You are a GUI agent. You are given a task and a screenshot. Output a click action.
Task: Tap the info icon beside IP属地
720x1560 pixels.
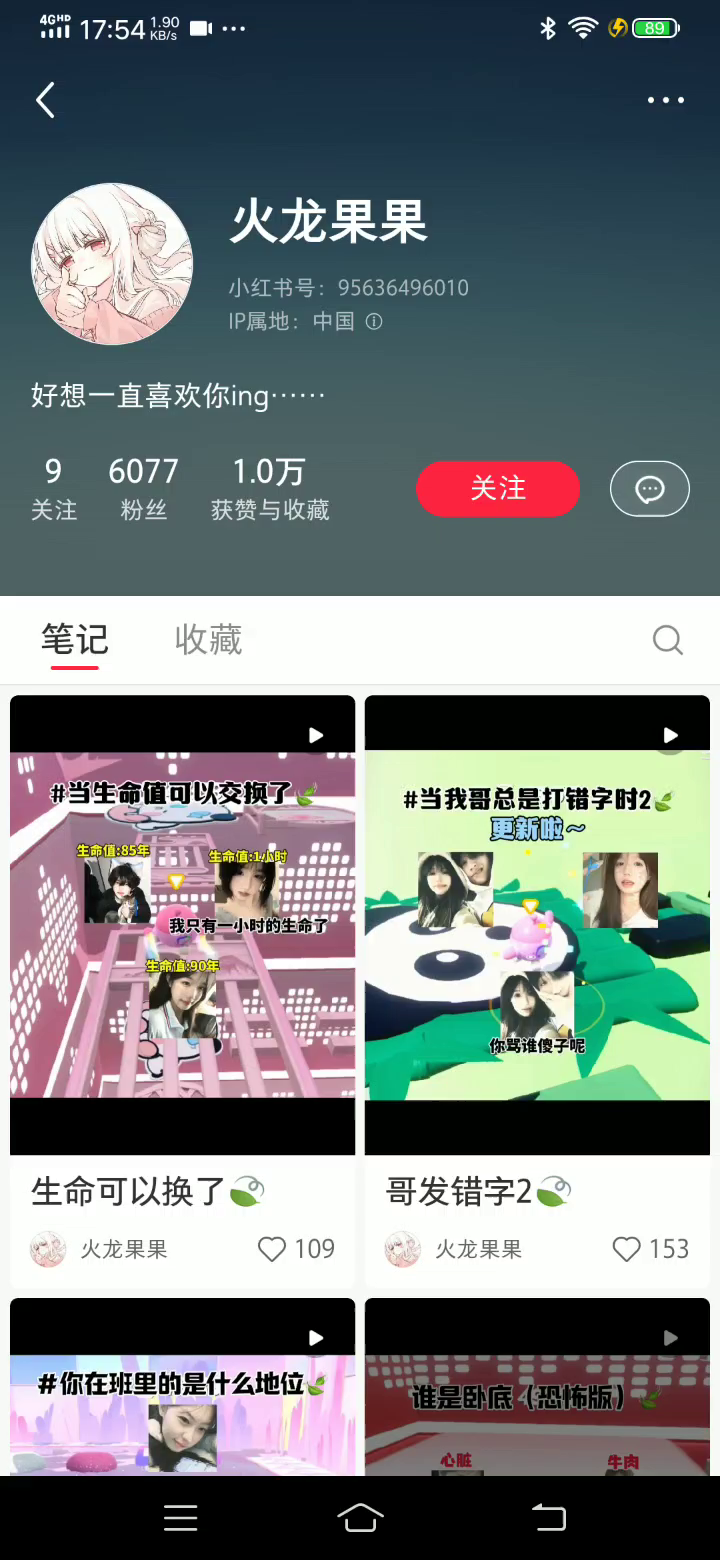coord(374,322)
